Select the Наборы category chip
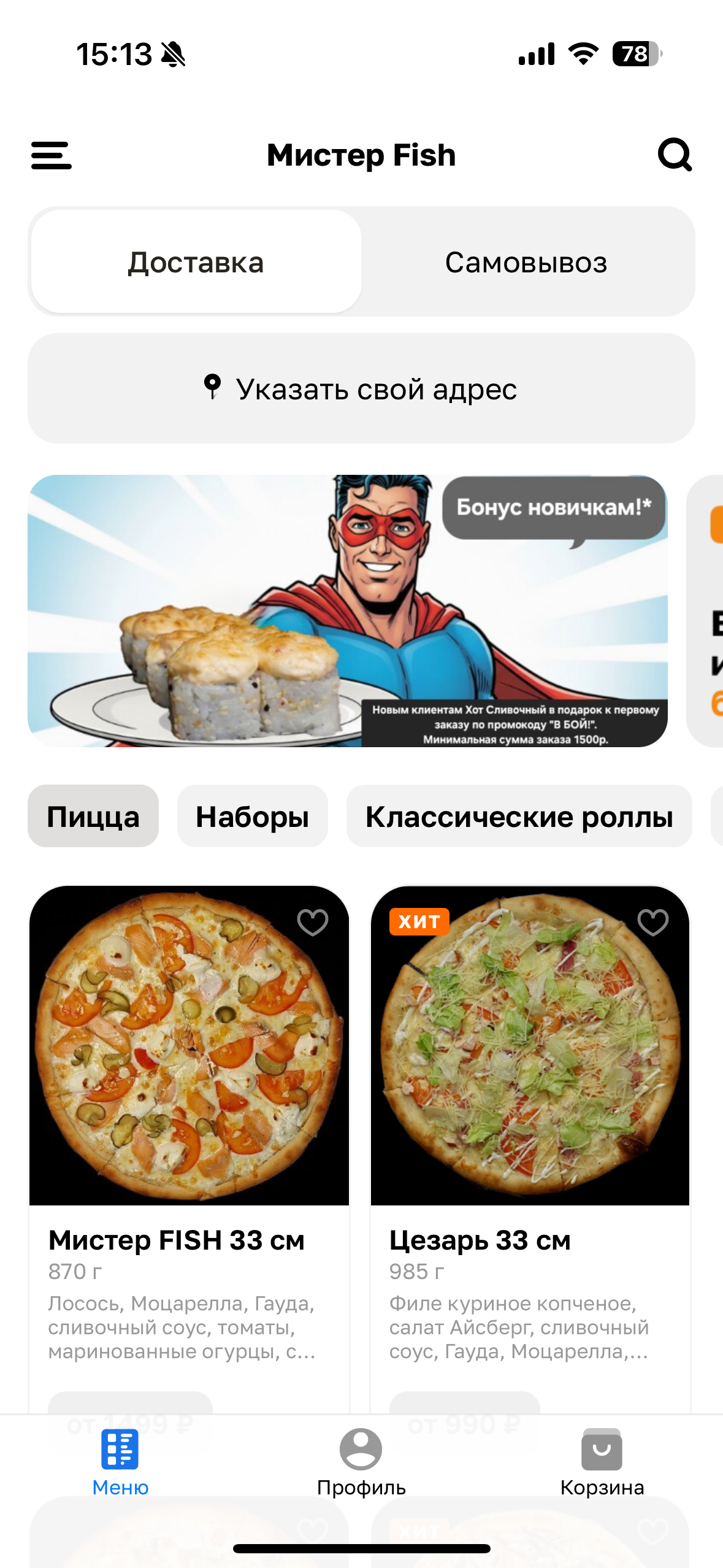723x1568 pixels. [x=252, y=817]
